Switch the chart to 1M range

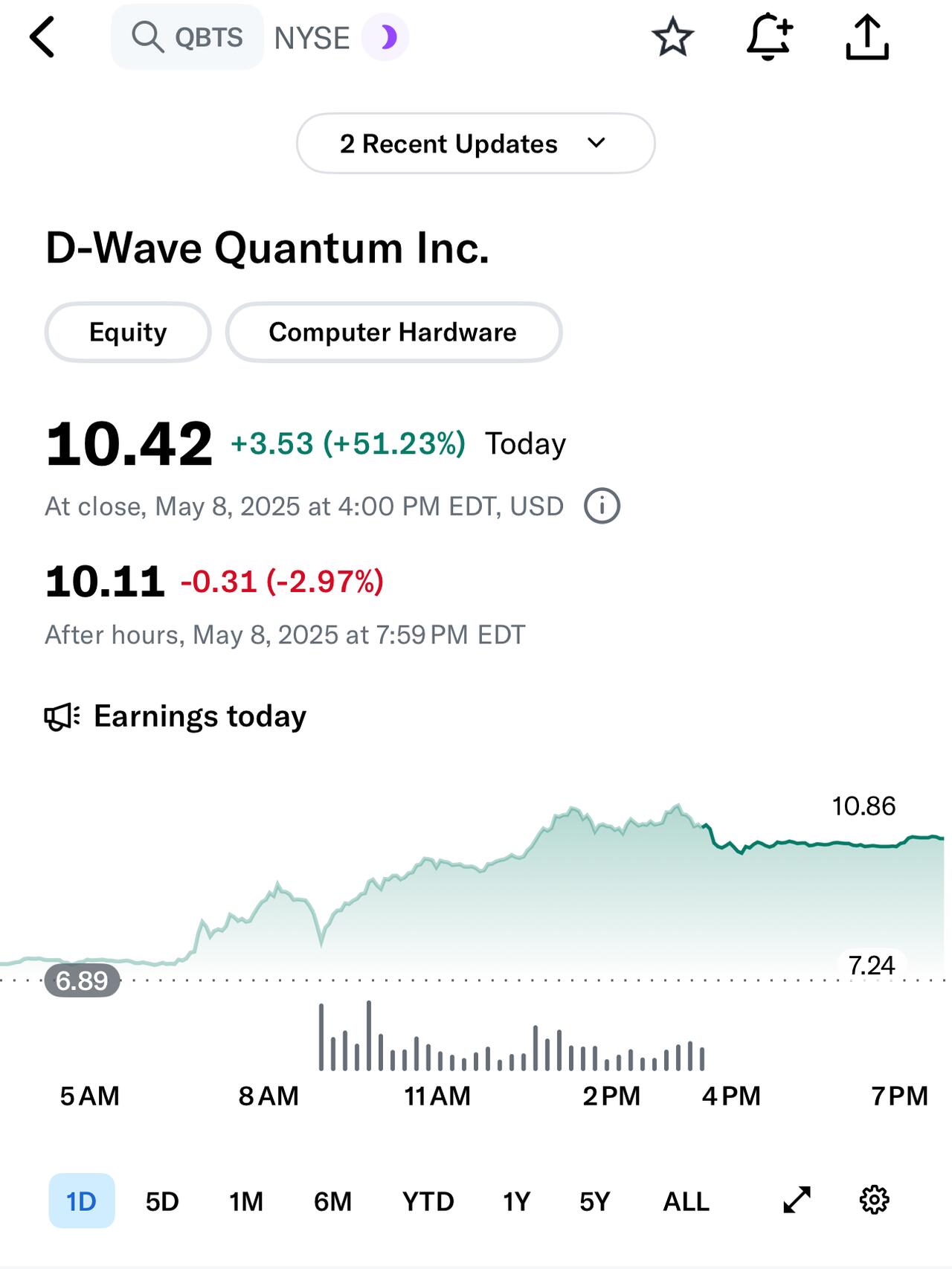[246, 1201]
